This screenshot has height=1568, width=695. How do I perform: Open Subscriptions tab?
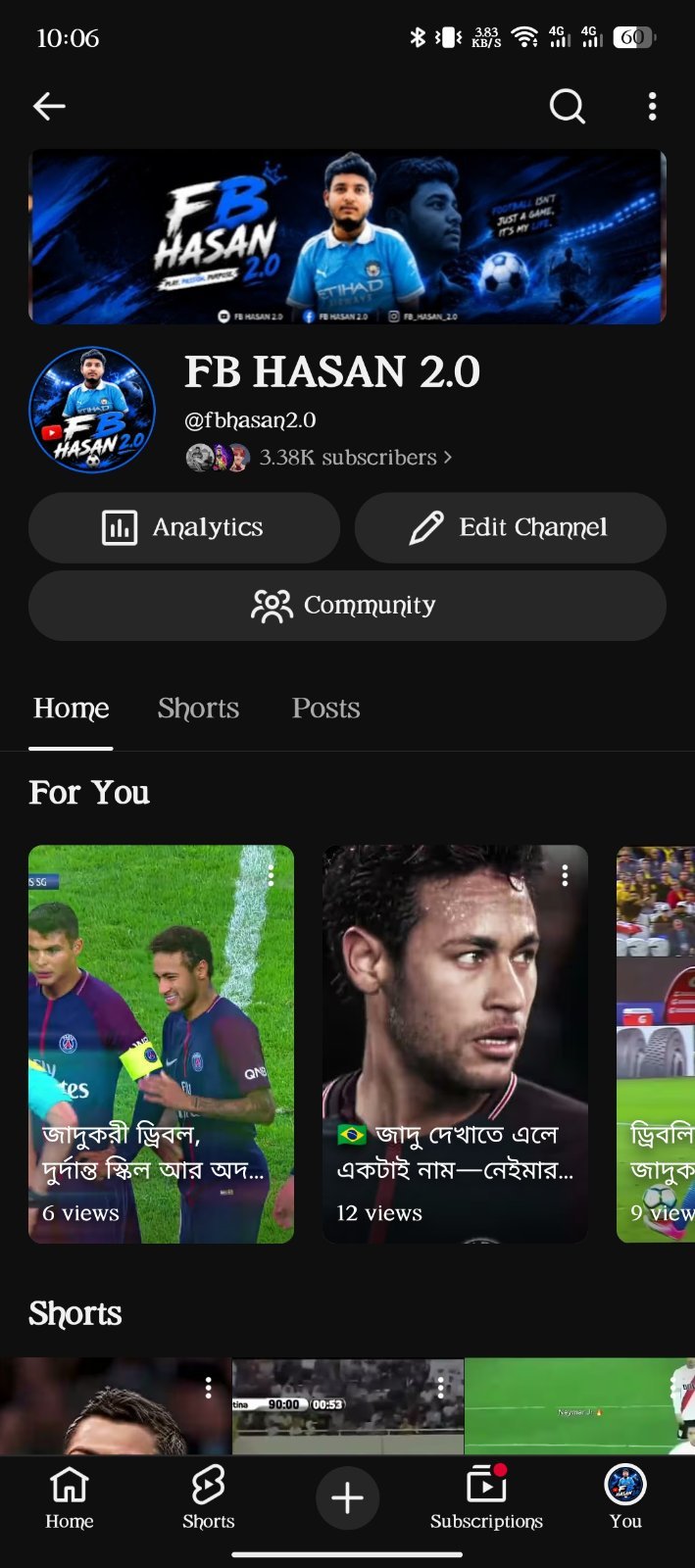tap(486, 1497)
